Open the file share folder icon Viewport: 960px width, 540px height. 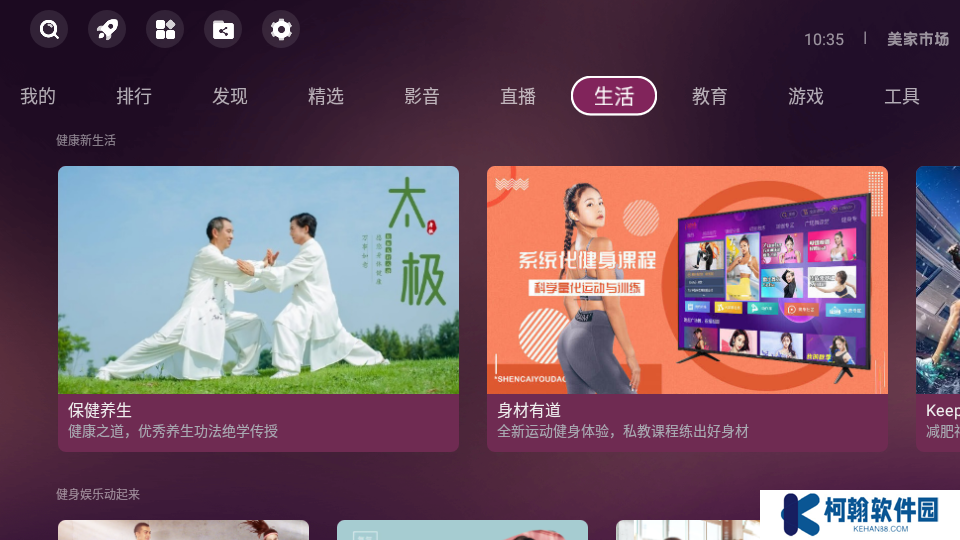point(223,29)
